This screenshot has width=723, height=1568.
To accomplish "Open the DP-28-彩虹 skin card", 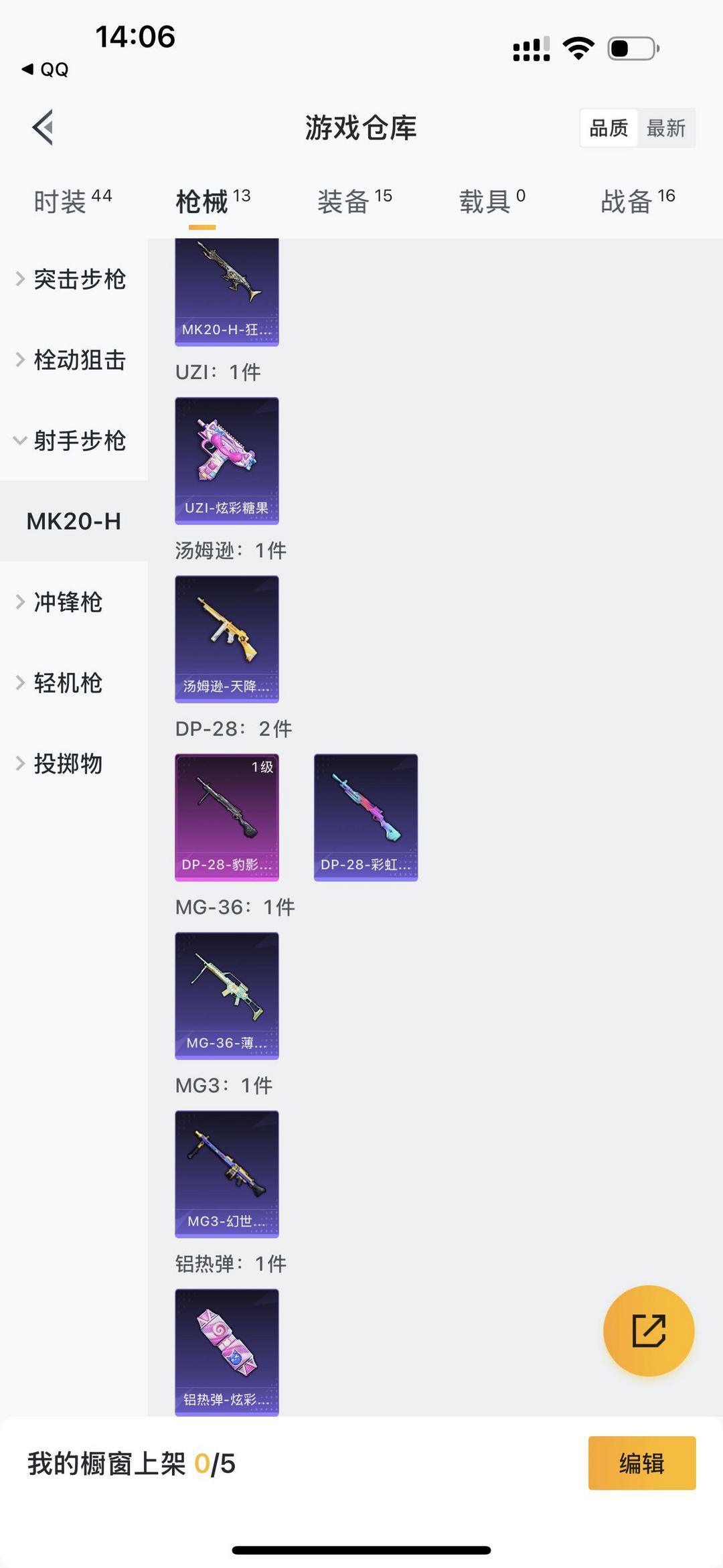I will pos(366,817).
